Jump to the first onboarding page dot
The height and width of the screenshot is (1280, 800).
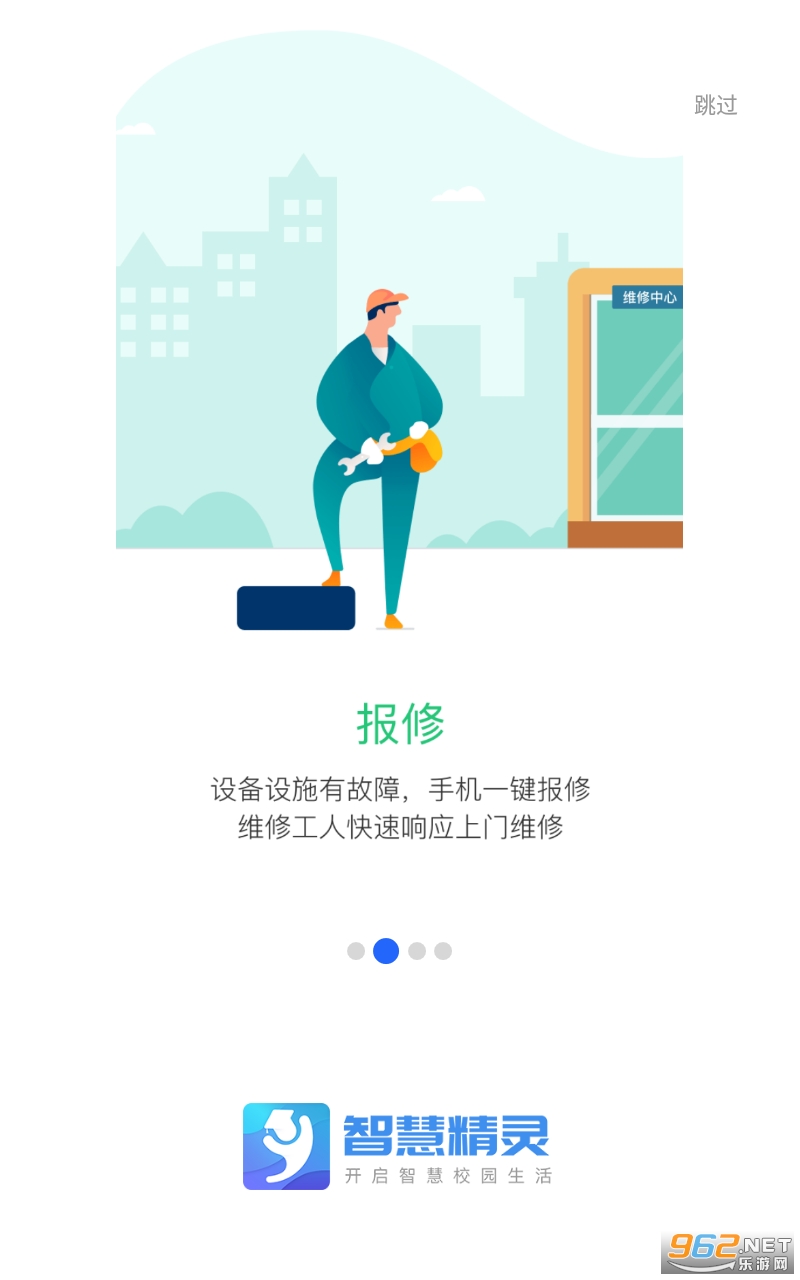click(356, 951)
